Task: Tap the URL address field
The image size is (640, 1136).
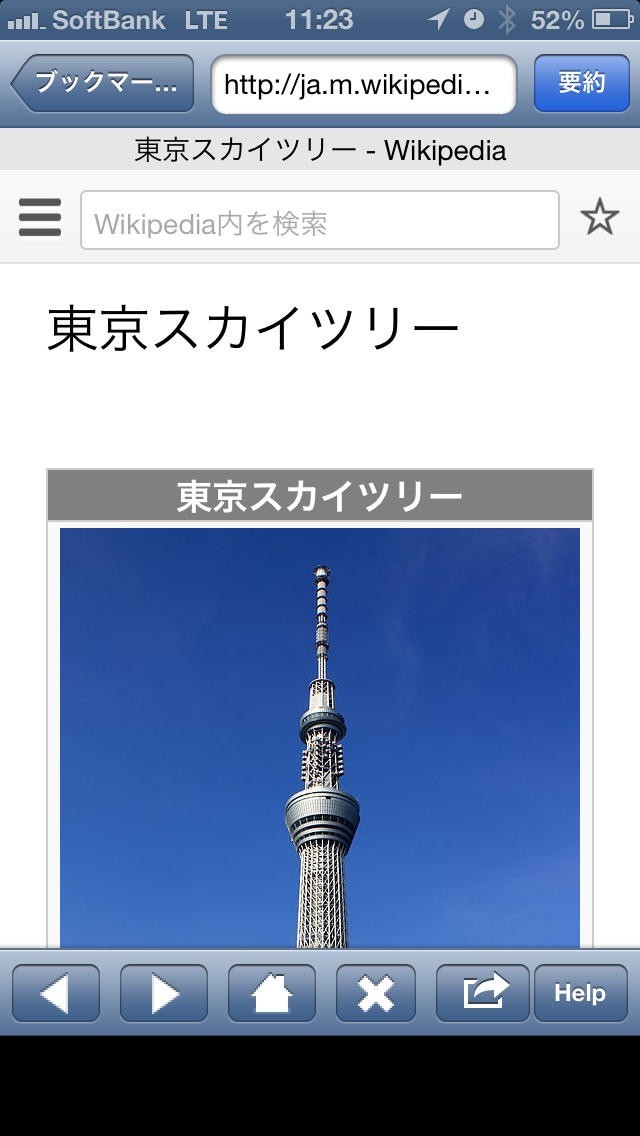Action: (364, 84)
